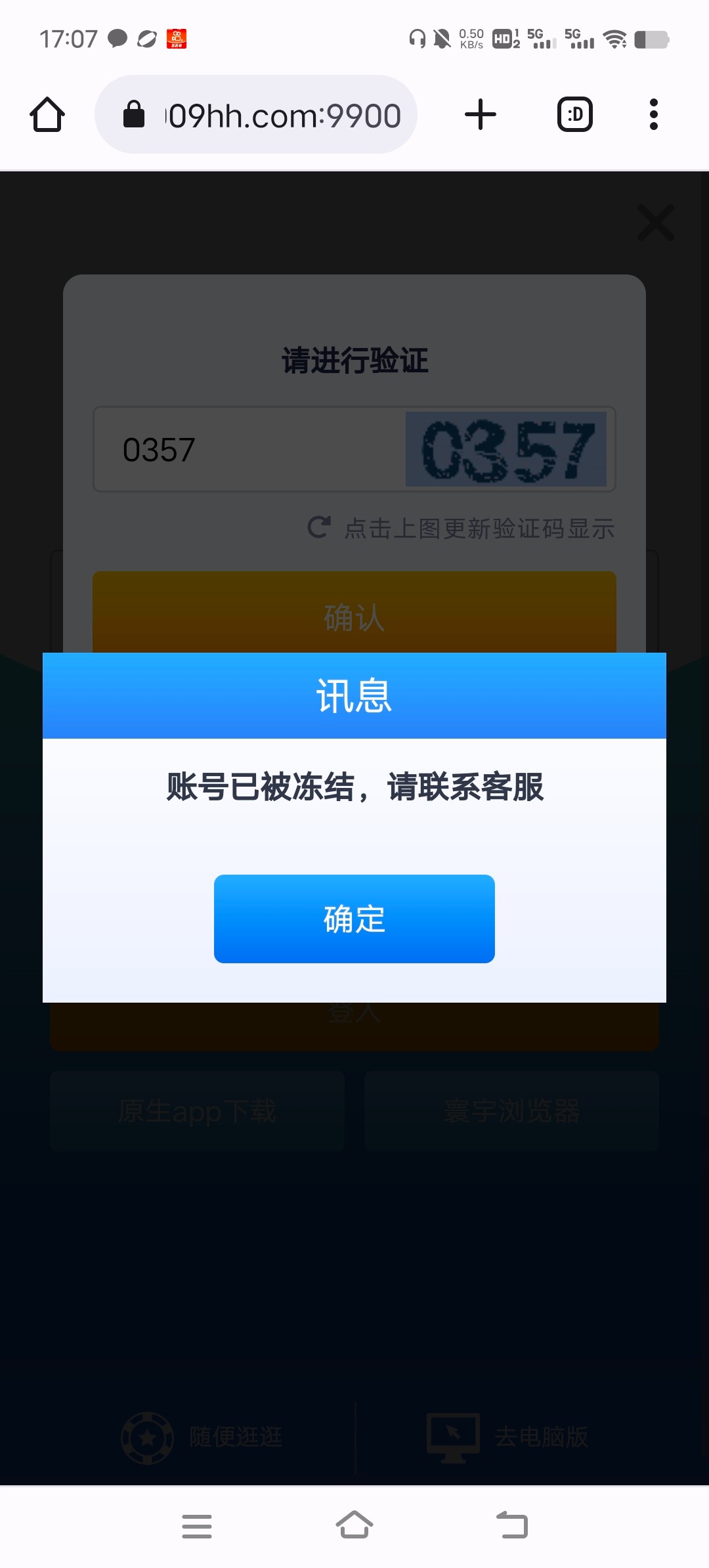
Task: Click the browser home icon beside address bar
Action: click(x=47, y=114)
